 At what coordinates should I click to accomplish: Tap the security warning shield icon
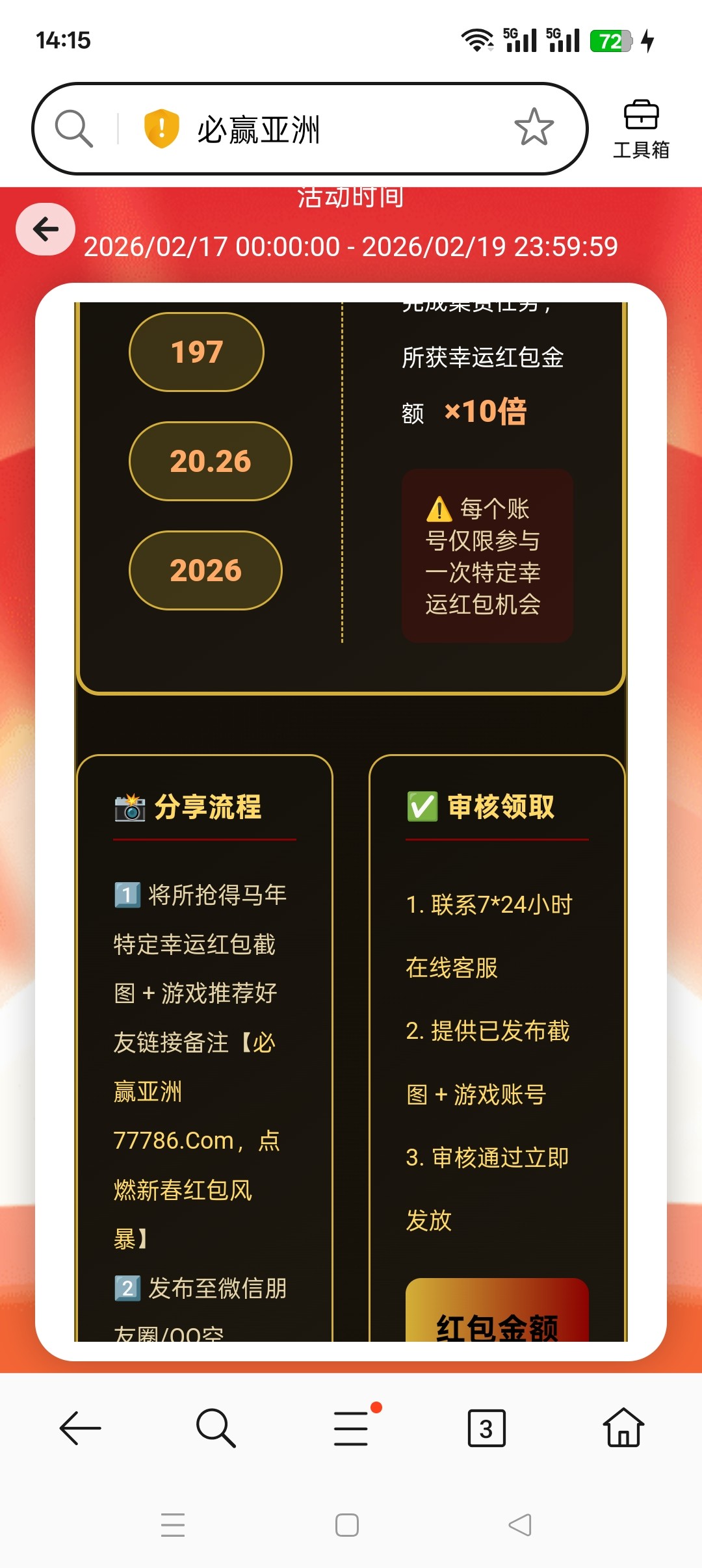tap(161, 128)
